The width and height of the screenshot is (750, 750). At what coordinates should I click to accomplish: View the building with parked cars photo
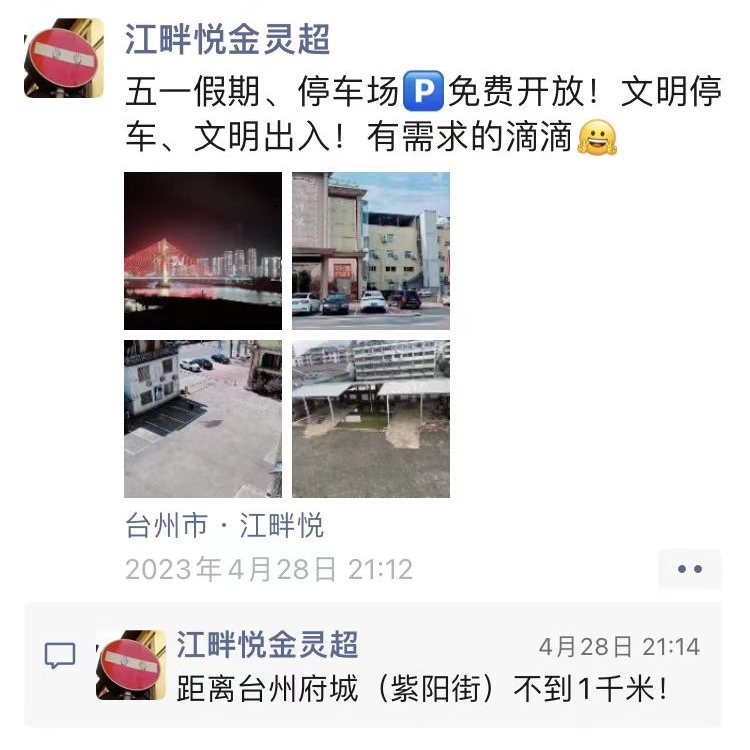(x=371, y=251)
